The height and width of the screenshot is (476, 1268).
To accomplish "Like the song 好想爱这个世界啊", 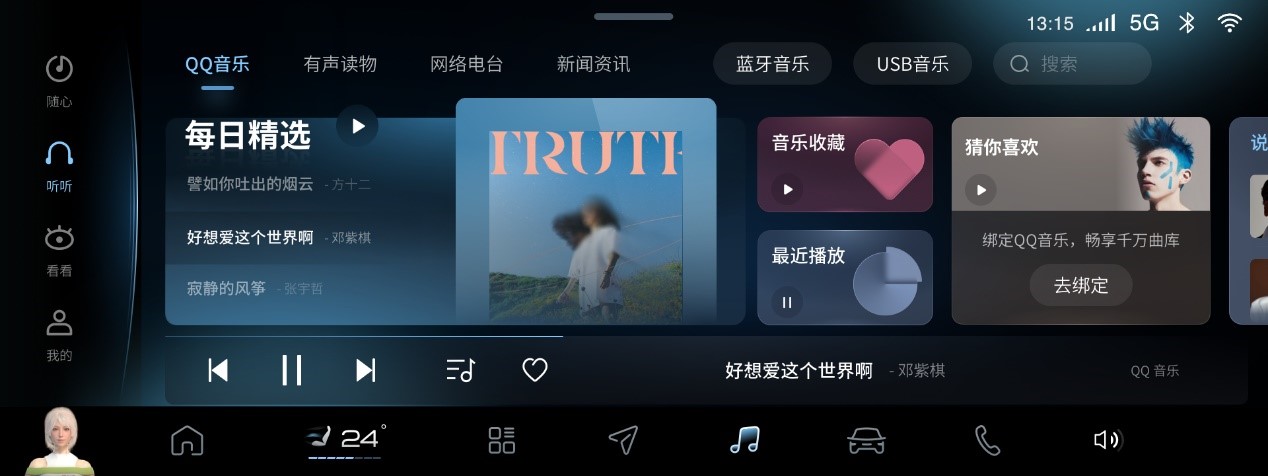I will click(535, 370).
